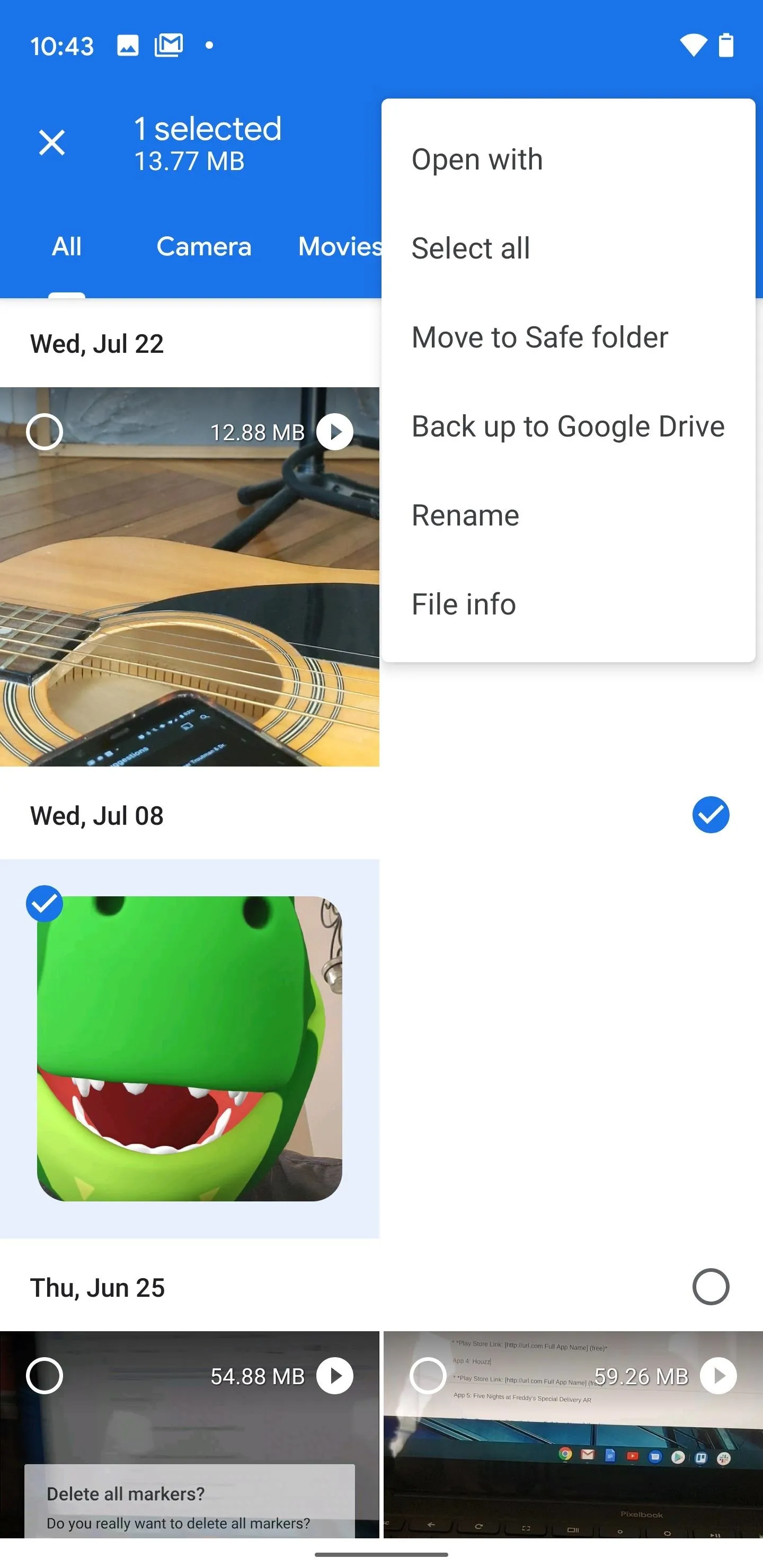Close selection mode with the X
Image resolution: width=763 pixels, height=1568 pixels.
coord(52,143)
